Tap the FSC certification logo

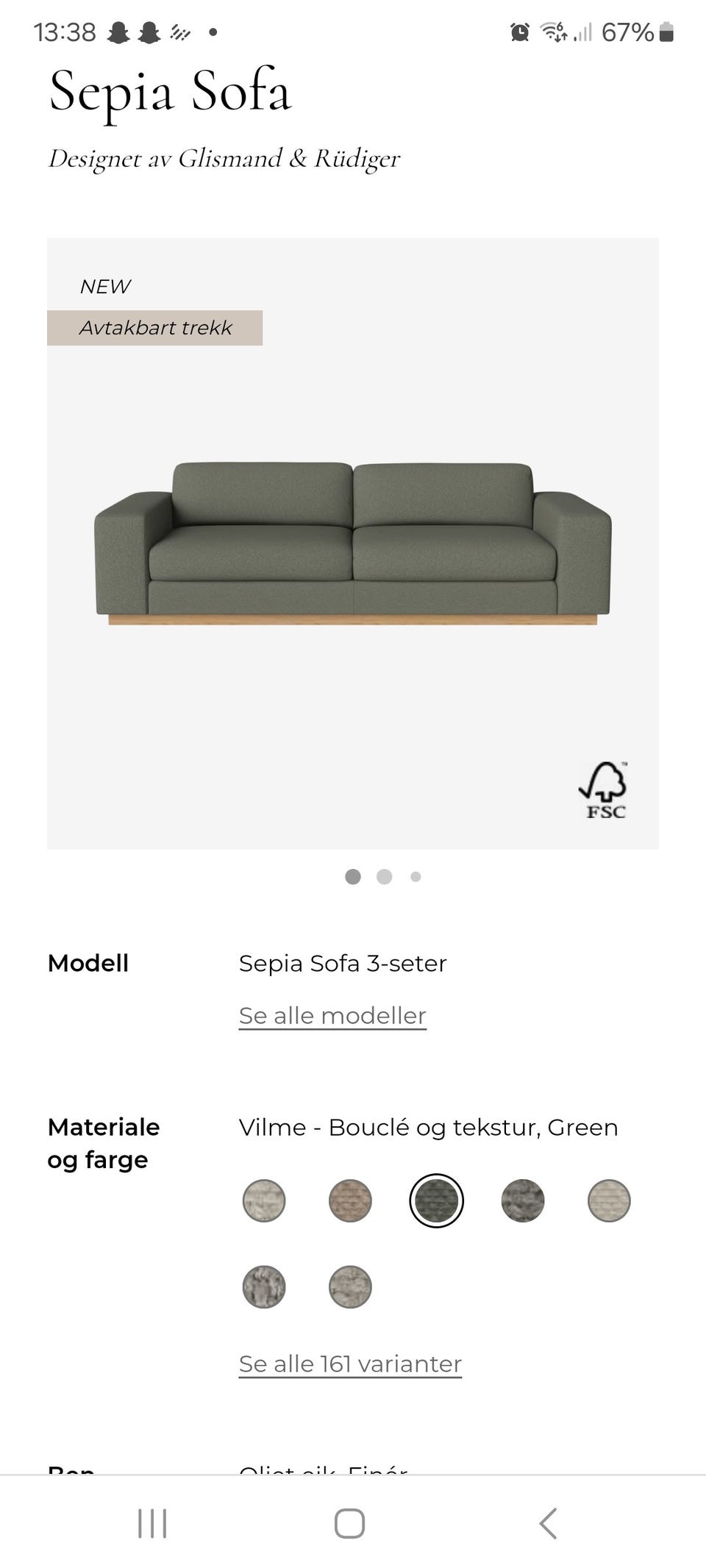point(605,789)
